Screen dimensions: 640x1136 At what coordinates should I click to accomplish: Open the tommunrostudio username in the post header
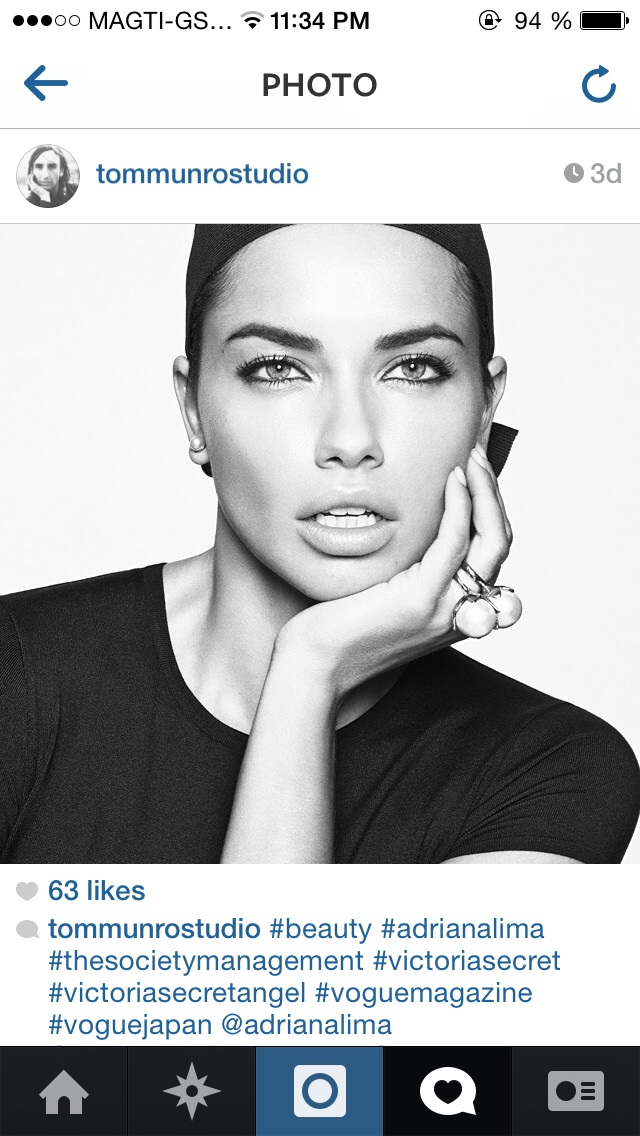pos(202,175)
